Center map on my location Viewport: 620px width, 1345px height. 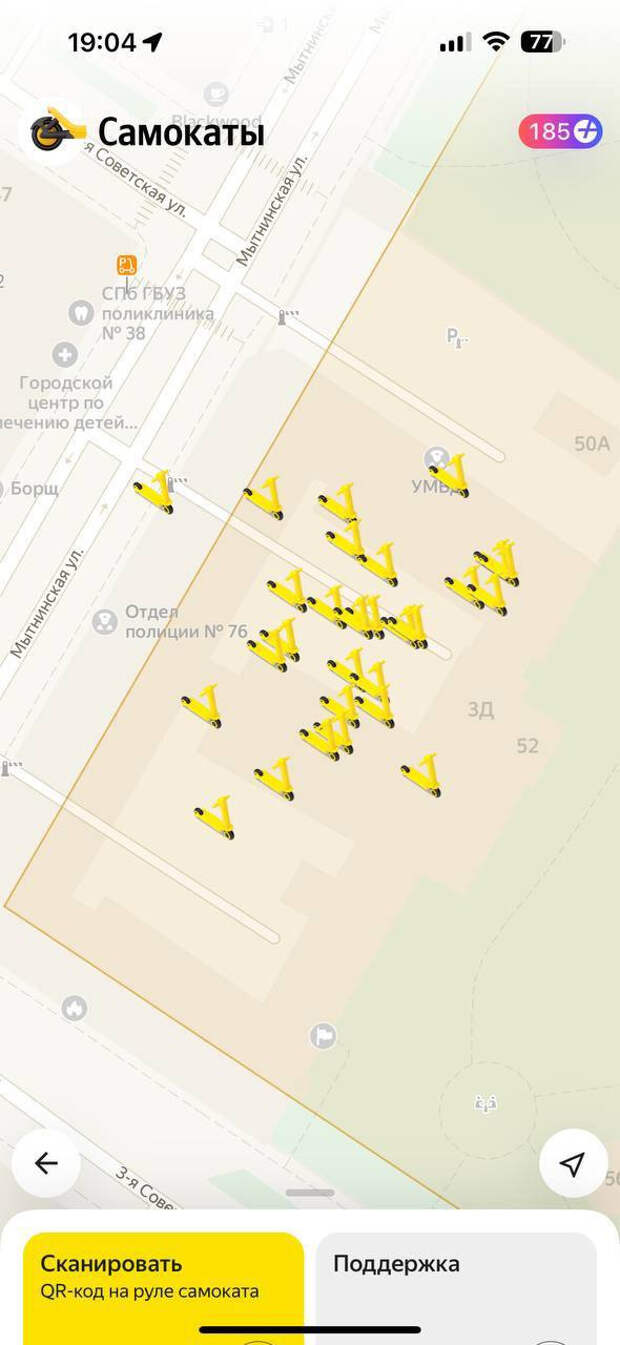573,1163
